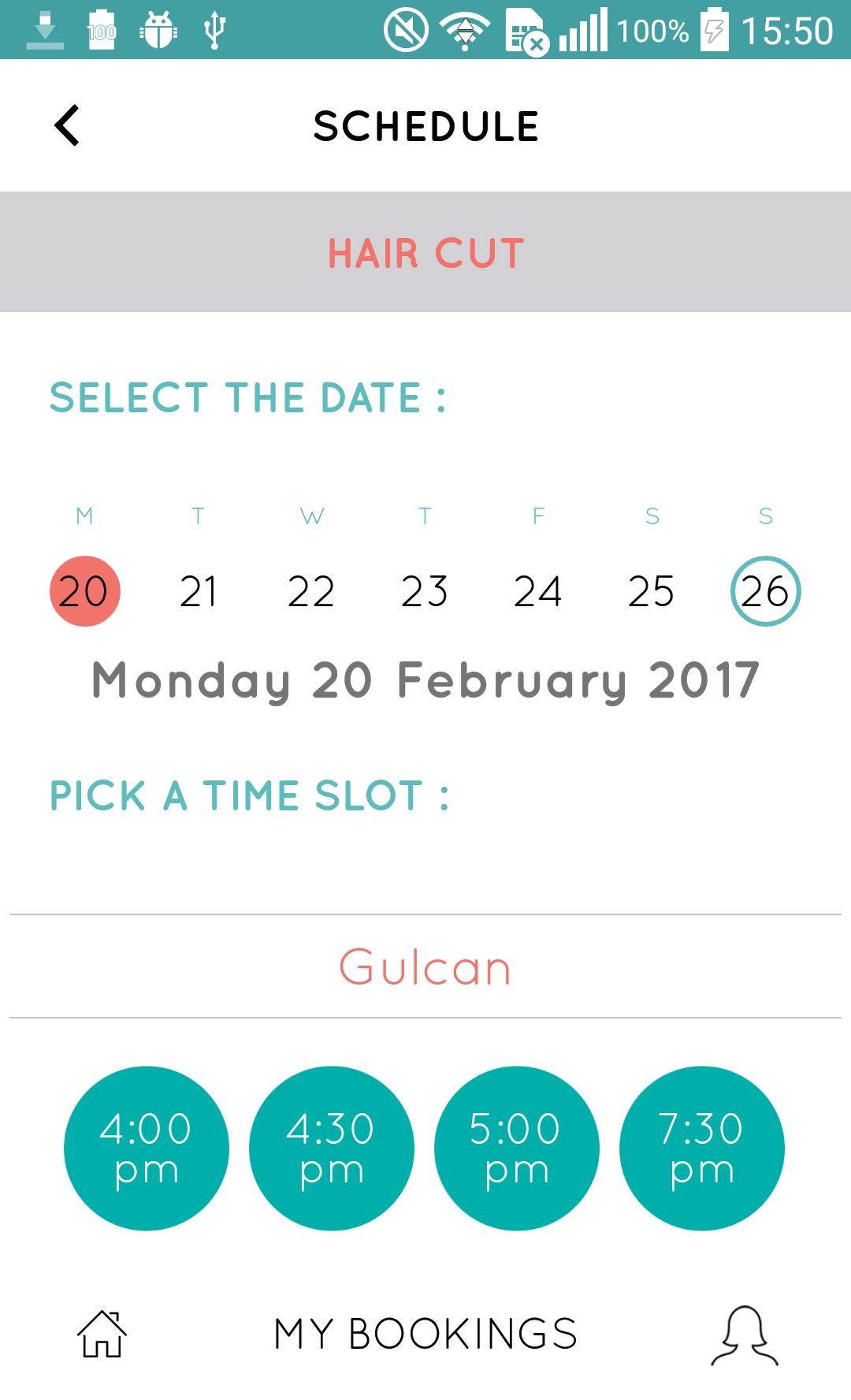Choose date 21 in the week row
Screen dimensions: 851x1400
198,591
